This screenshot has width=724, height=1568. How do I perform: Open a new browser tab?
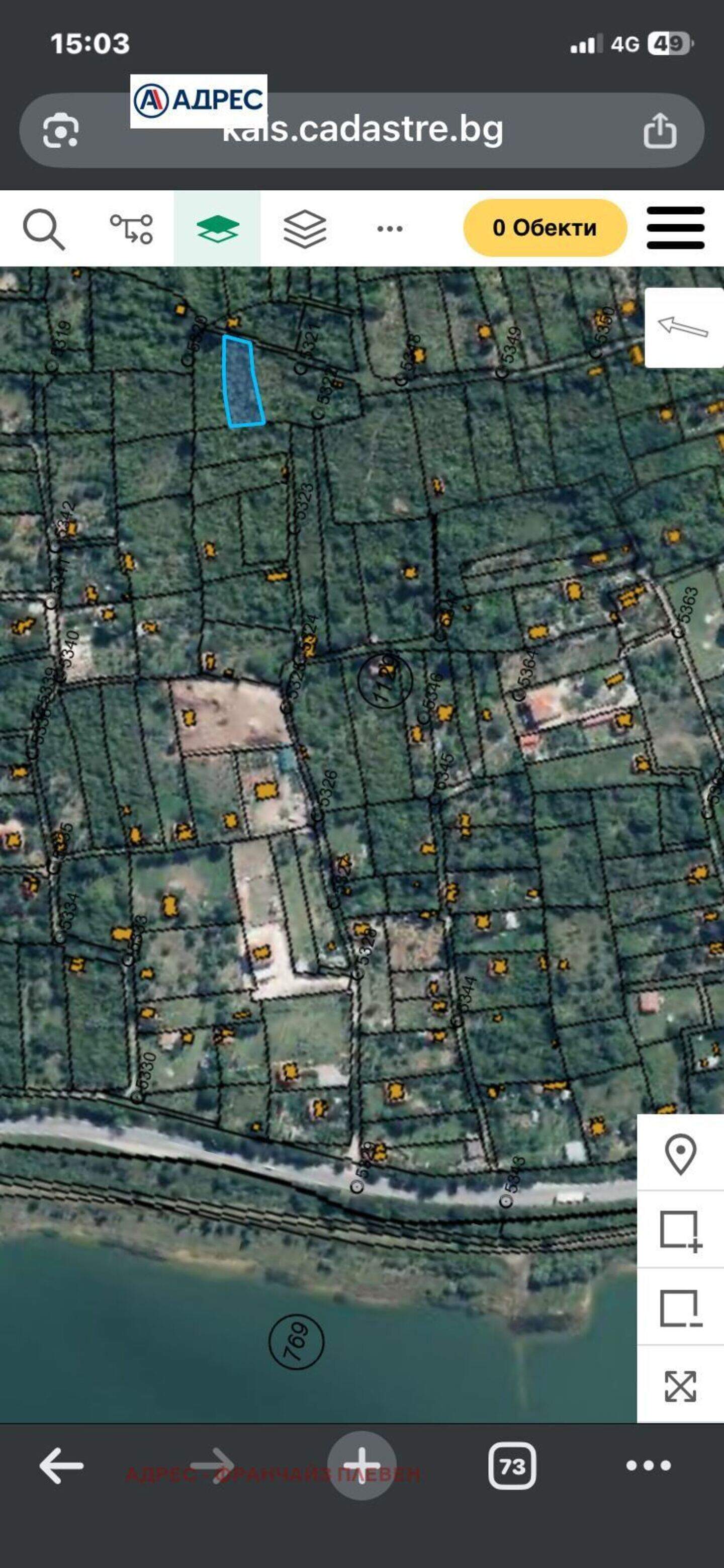point(362,1465)
